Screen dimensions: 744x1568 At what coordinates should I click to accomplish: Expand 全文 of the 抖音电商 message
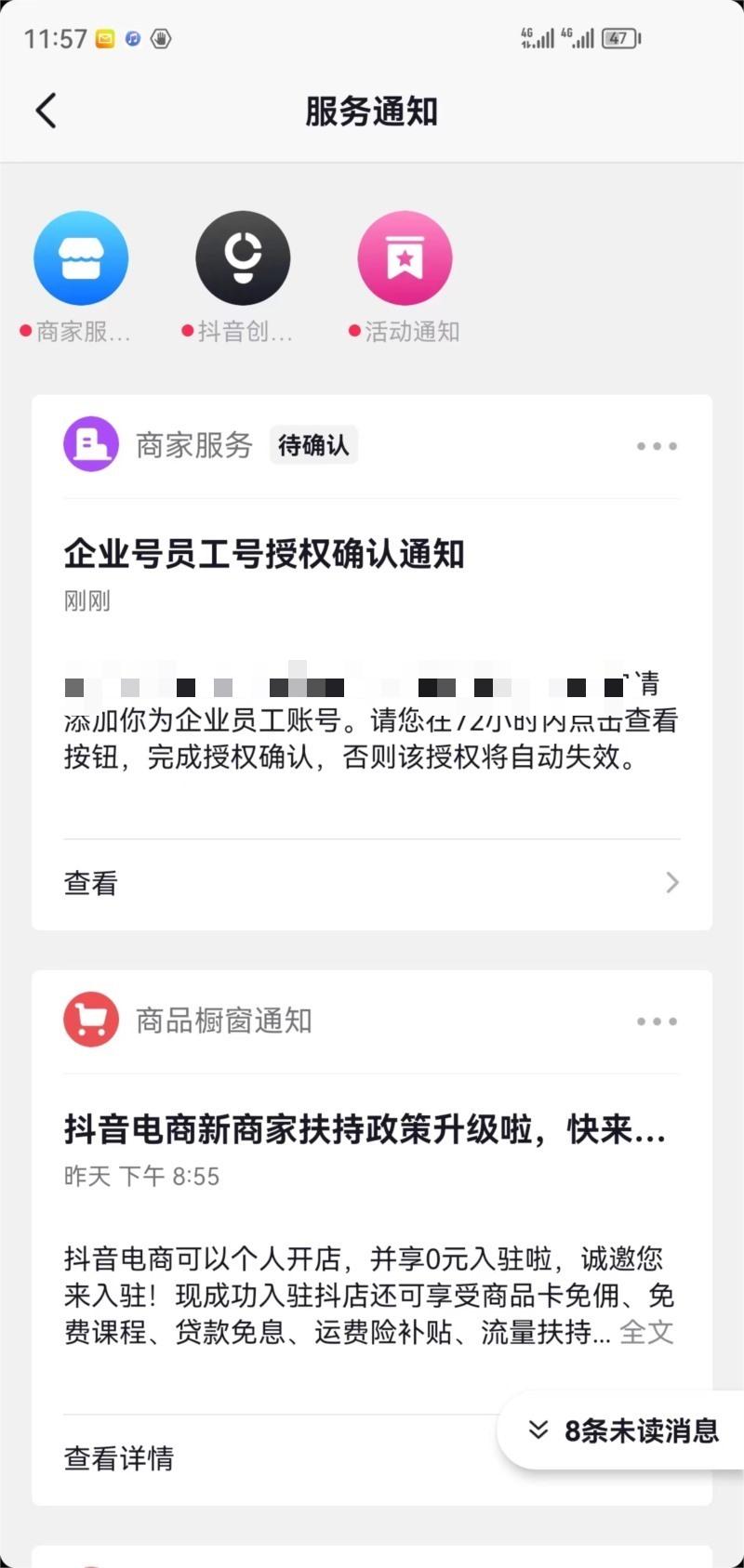[x=646, y=1332]
